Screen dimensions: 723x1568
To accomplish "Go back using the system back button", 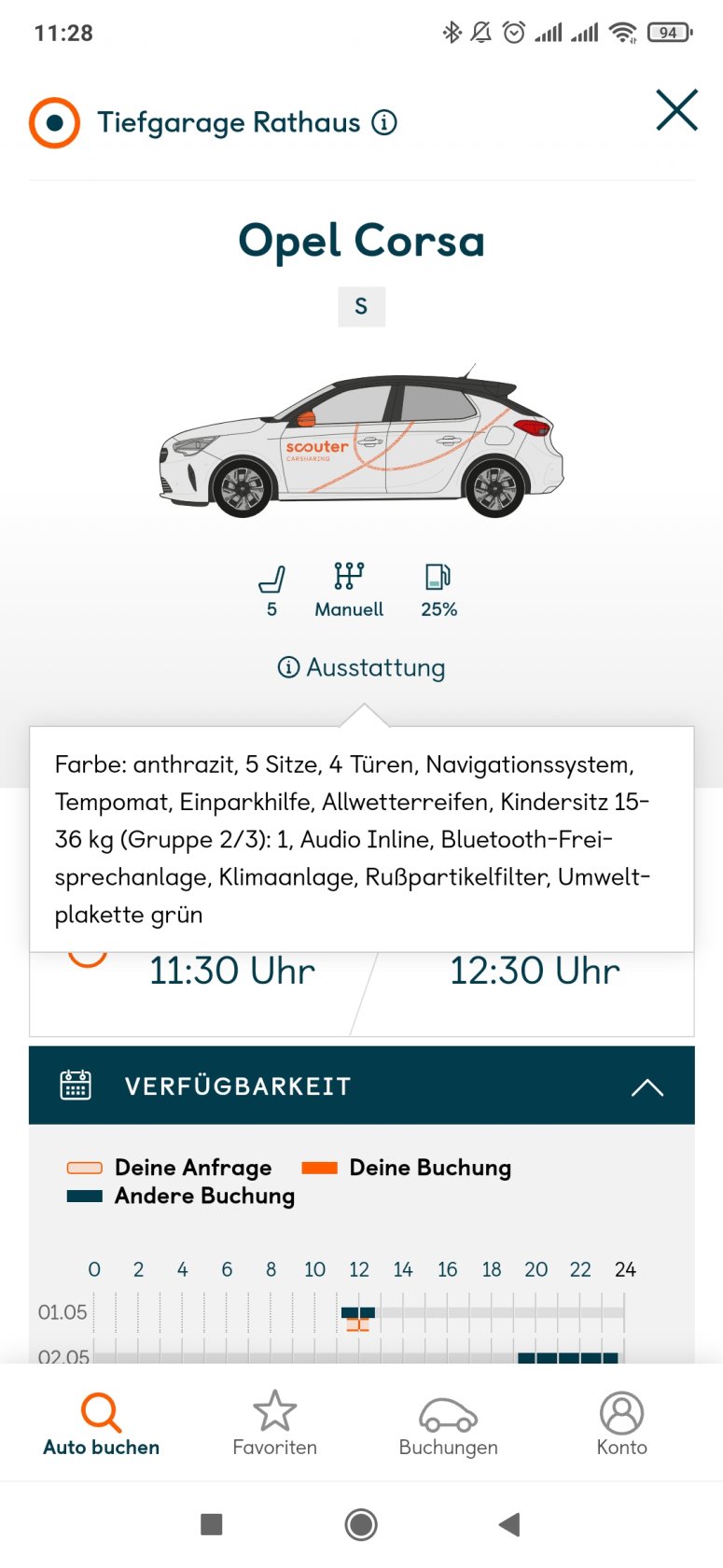I will pyautogui.click(x=509, y=1525).
